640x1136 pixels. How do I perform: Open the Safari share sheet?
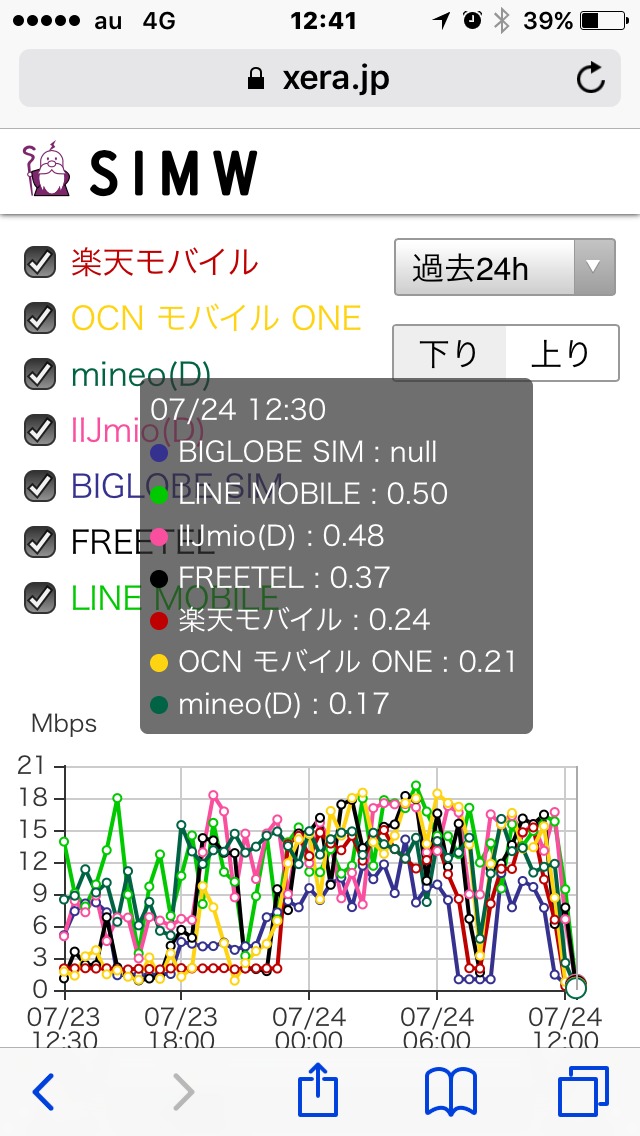[x=316, y=1090]
